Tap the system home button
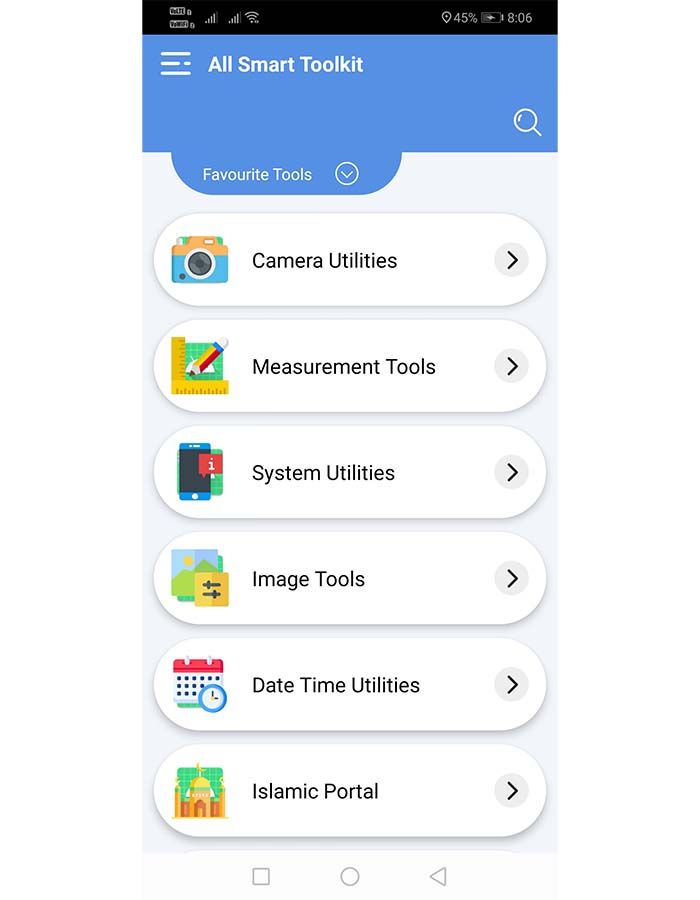This screenshot has height=900, width=700. (x=350, y=876)
